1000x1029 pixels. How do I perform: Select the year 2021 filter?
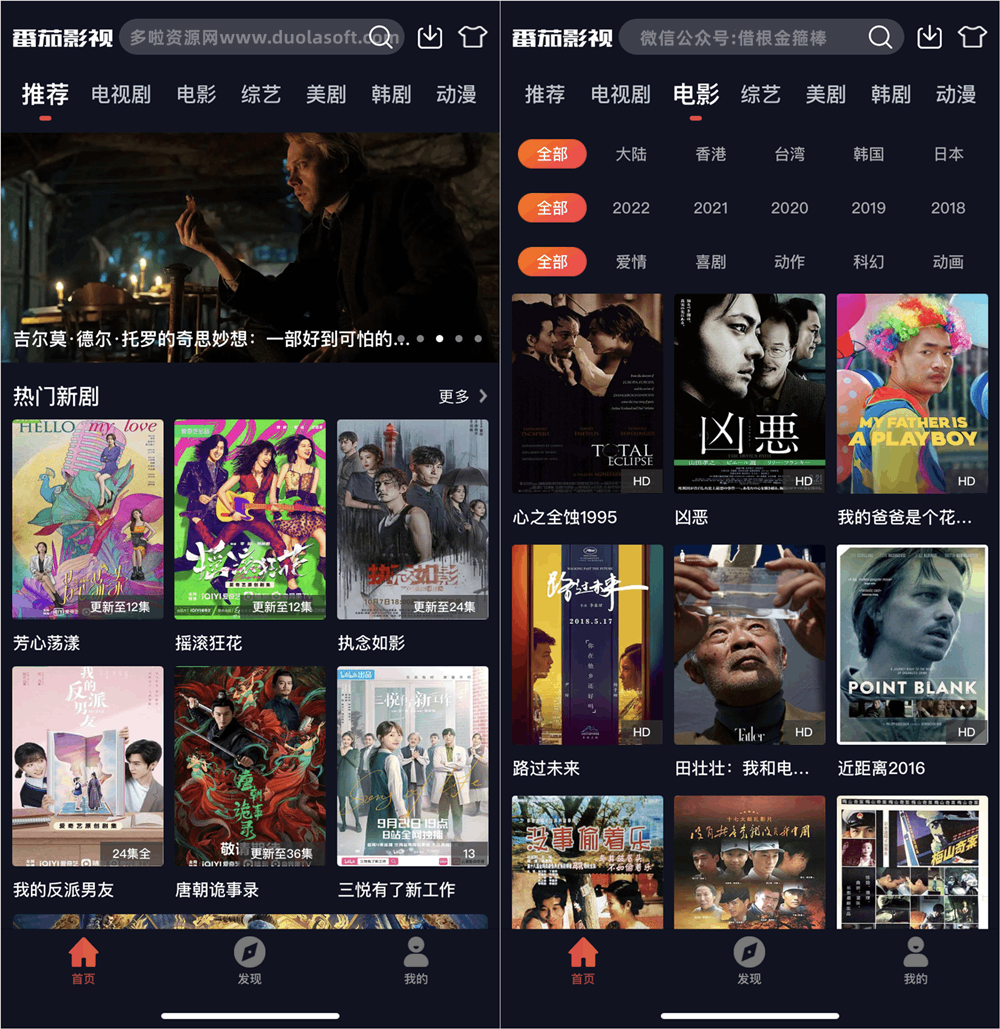point(711,208)
